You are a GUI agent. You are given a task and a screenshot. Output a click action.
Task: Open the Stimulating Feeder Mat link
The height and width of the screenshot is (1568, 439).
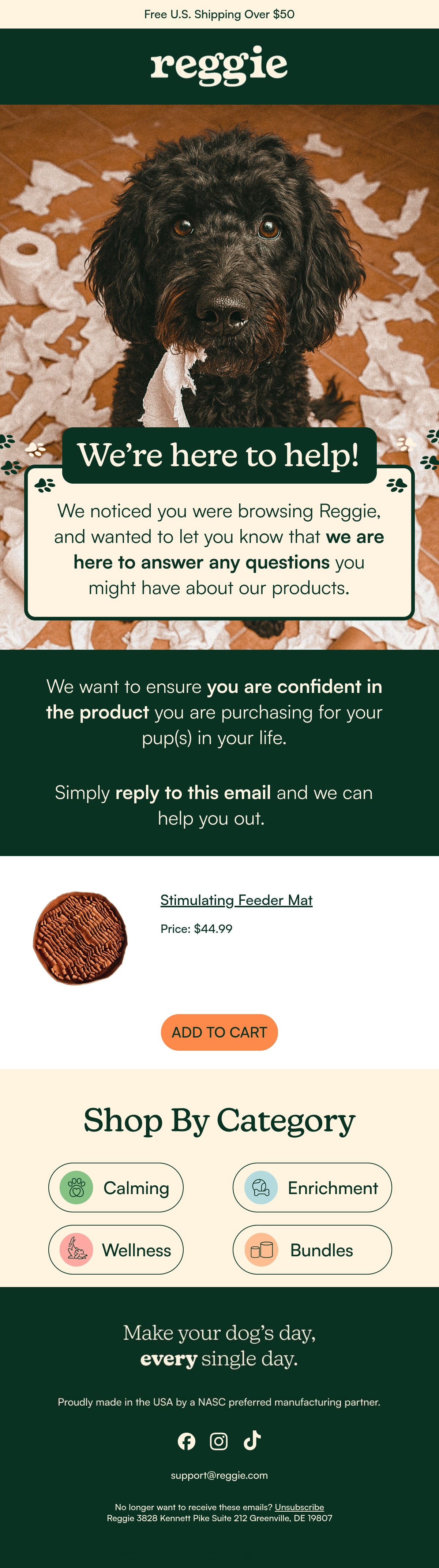(236, 900)
